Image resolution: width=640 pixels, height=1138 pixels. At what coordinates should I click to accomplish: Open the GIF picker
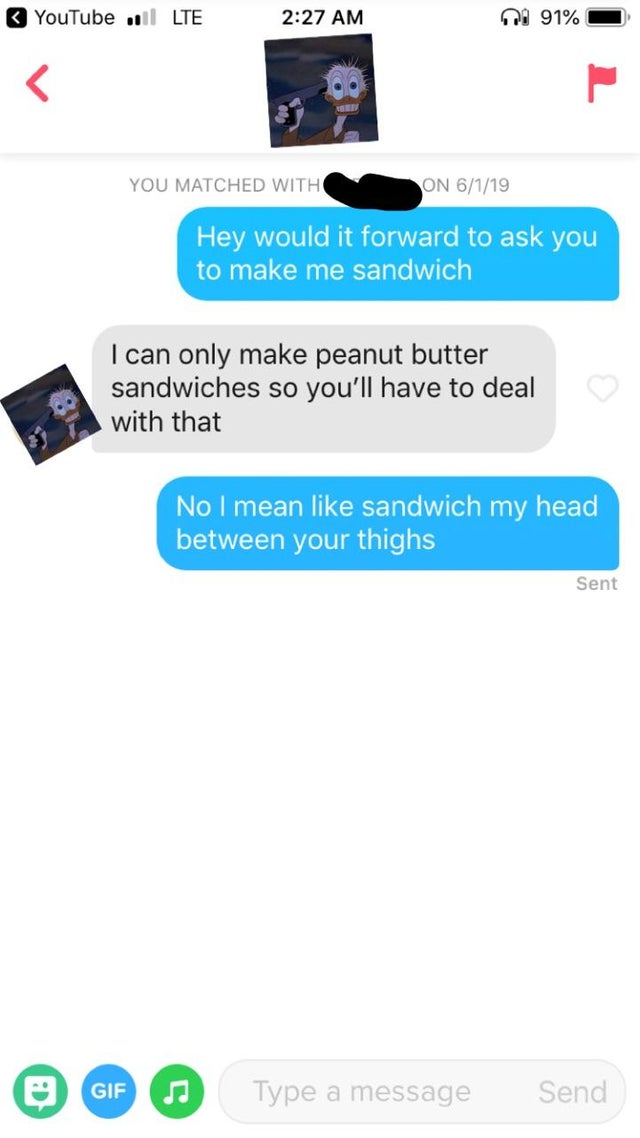[109, 1091]
